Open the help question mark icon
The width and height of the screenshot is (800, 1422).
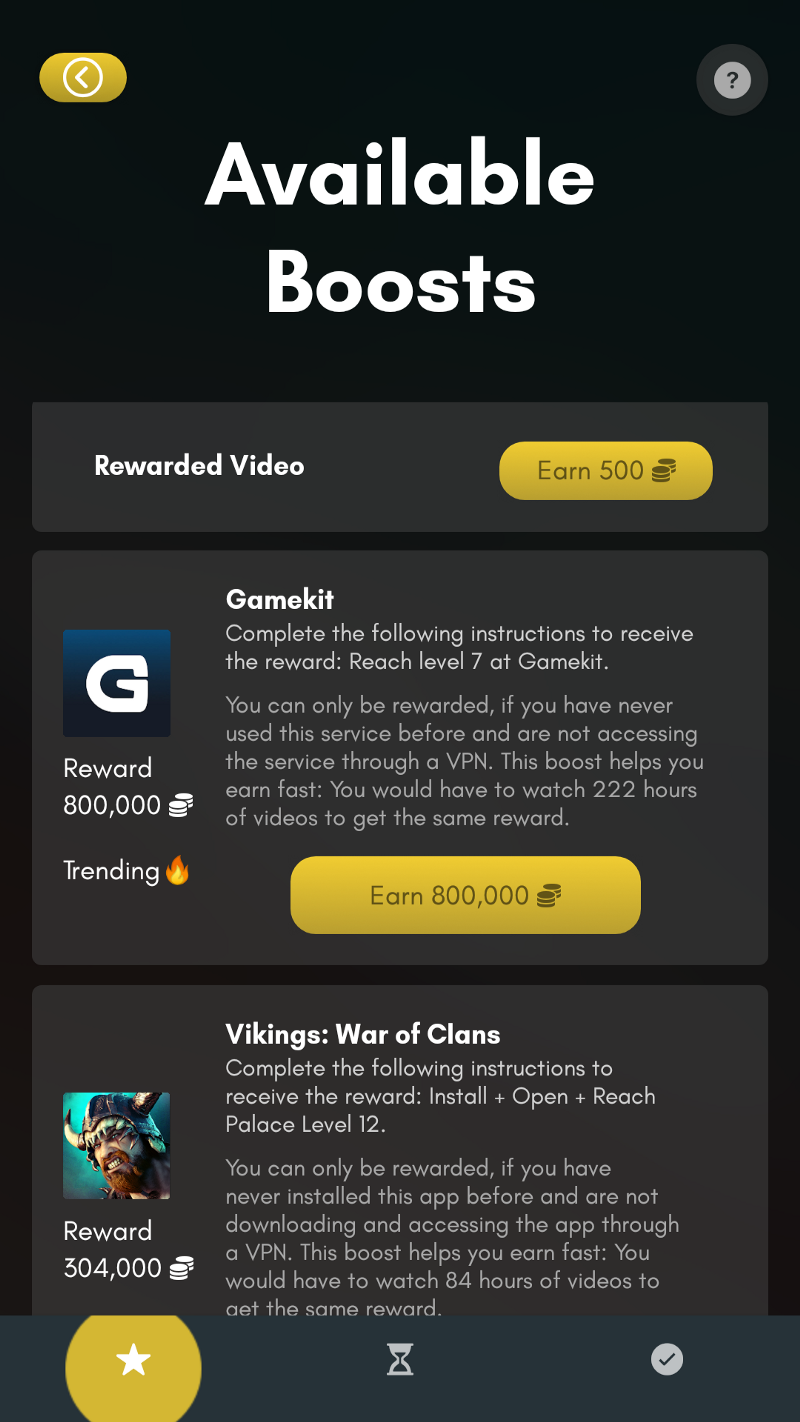tap(731, 79)
